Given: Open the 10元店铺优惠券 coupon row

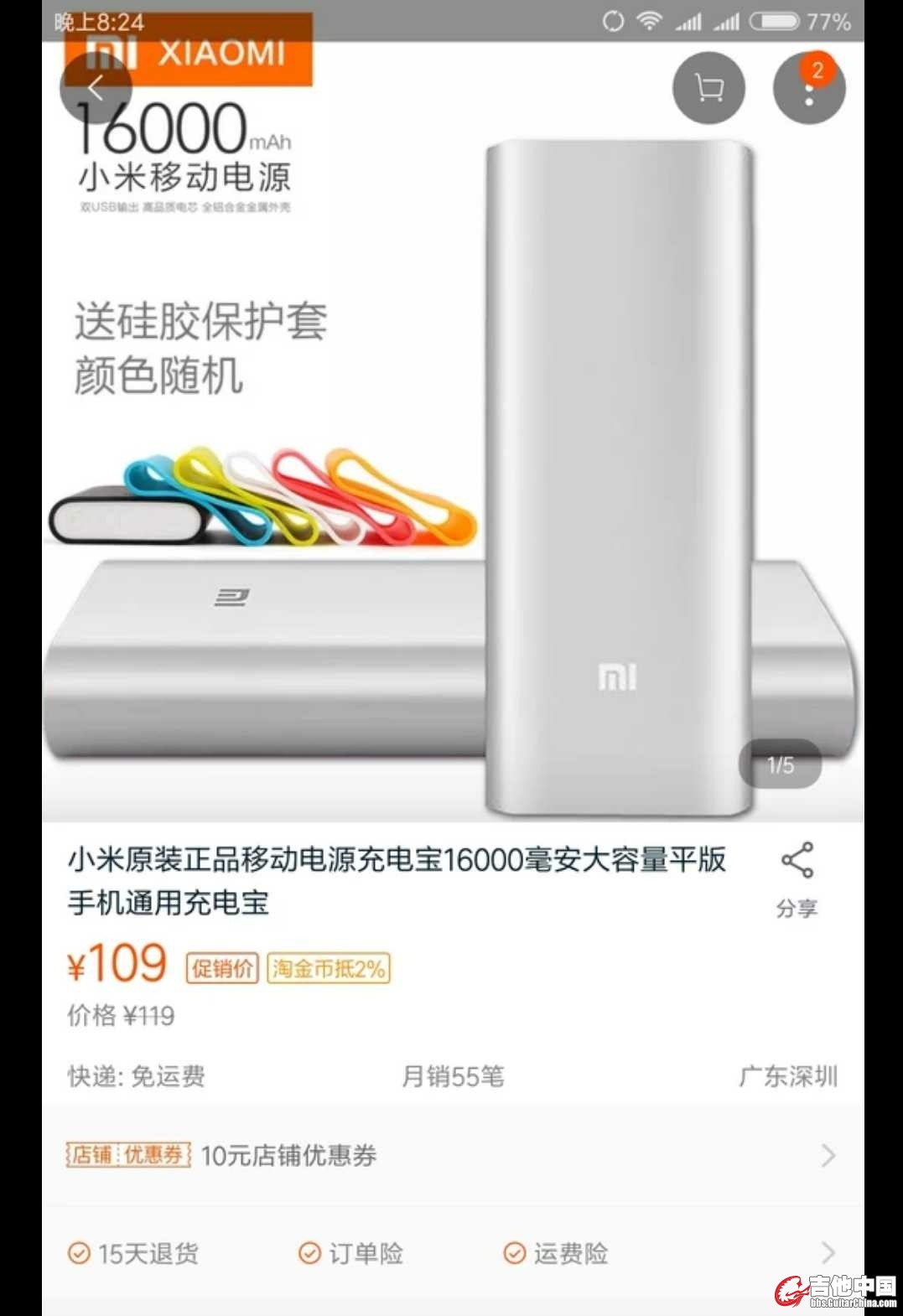Looking at the screenshot, I should (453, 1155).
